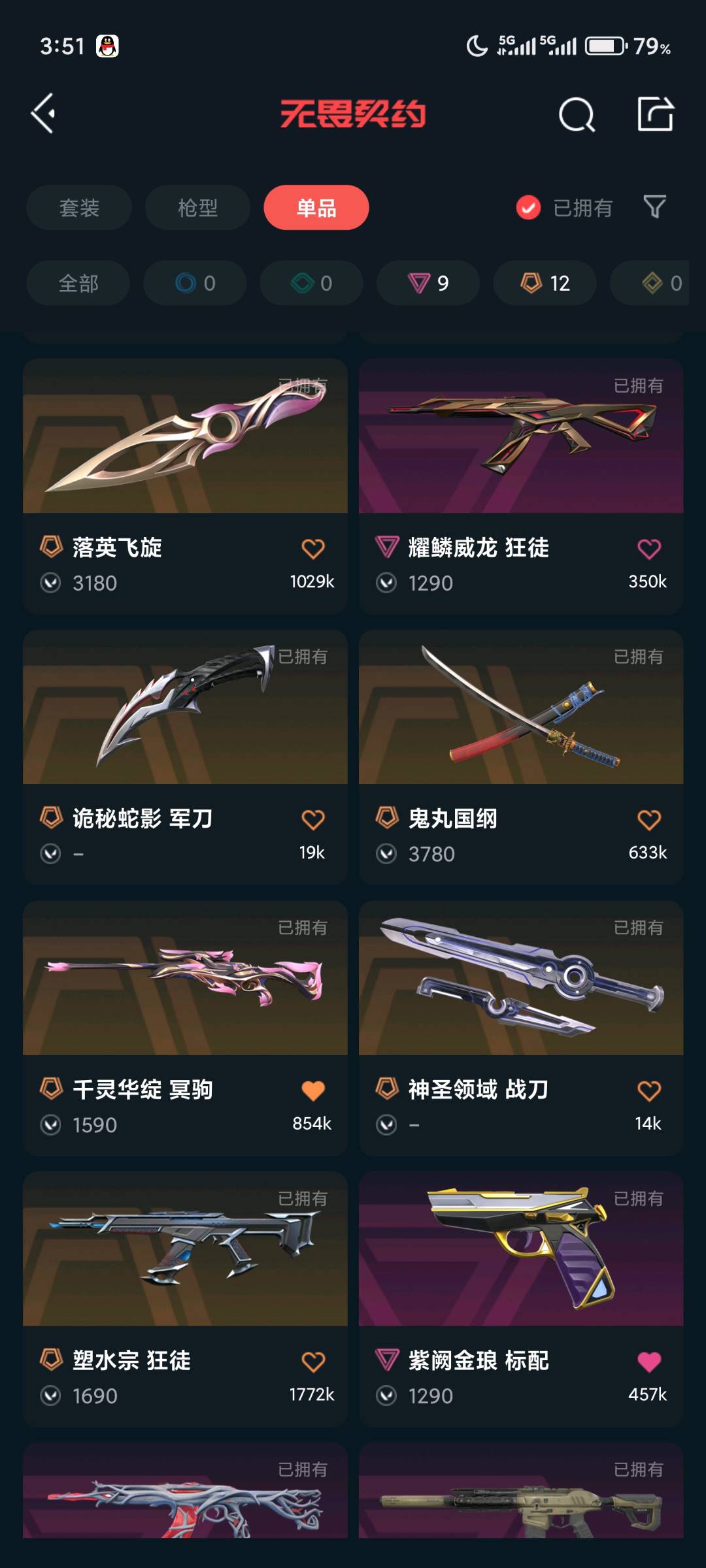
Task: Filter by the blue tier with 0 items
Action: (x=195, y=283)
